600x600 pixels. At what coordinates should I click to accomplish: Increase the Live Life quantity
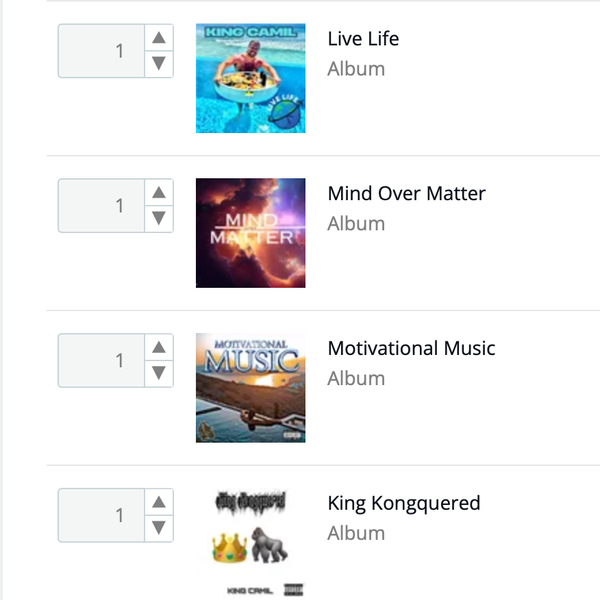158,38
